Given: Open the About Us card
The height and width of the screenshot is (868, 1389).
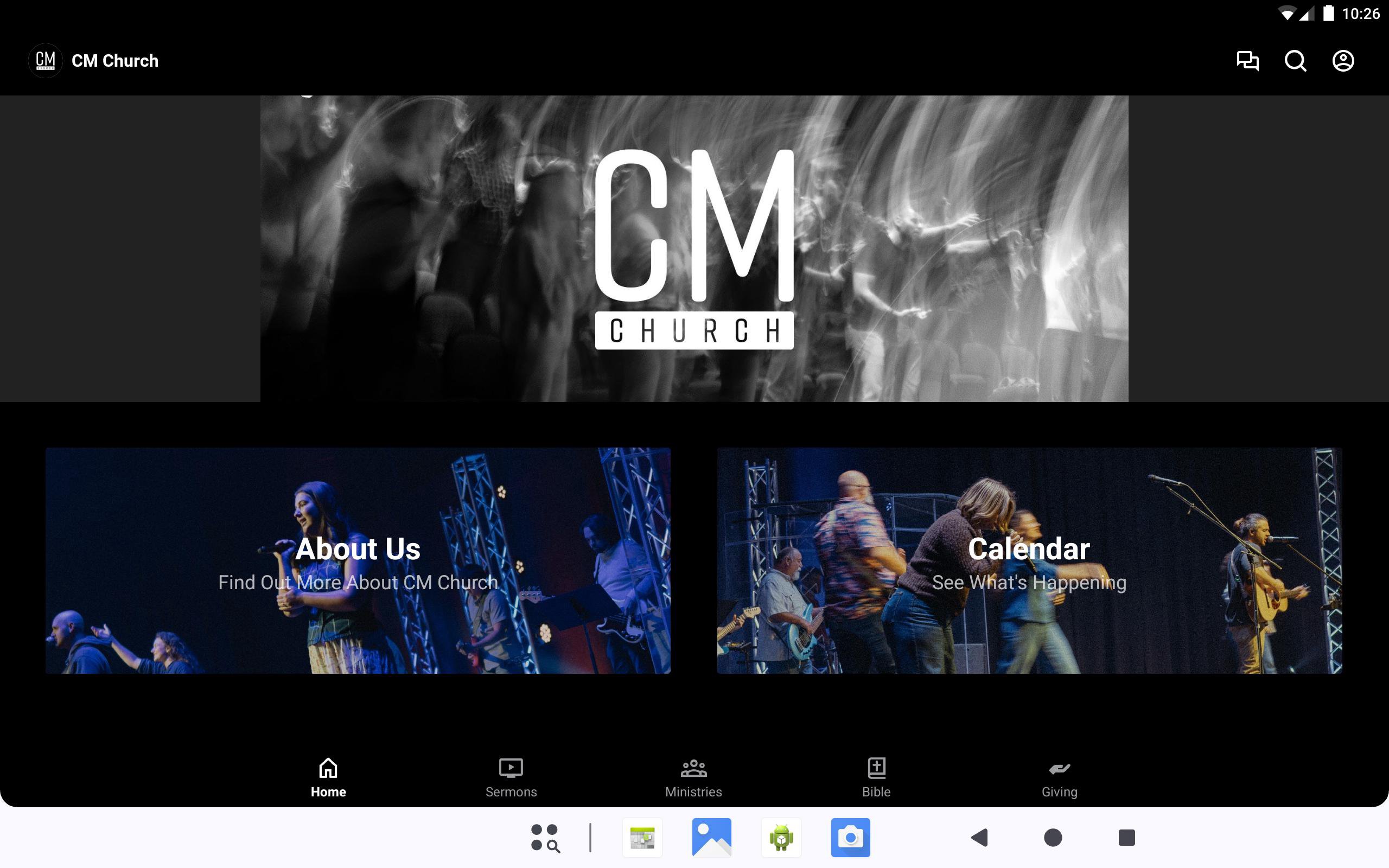Looking at the screenshot, I should coord(358,560).
